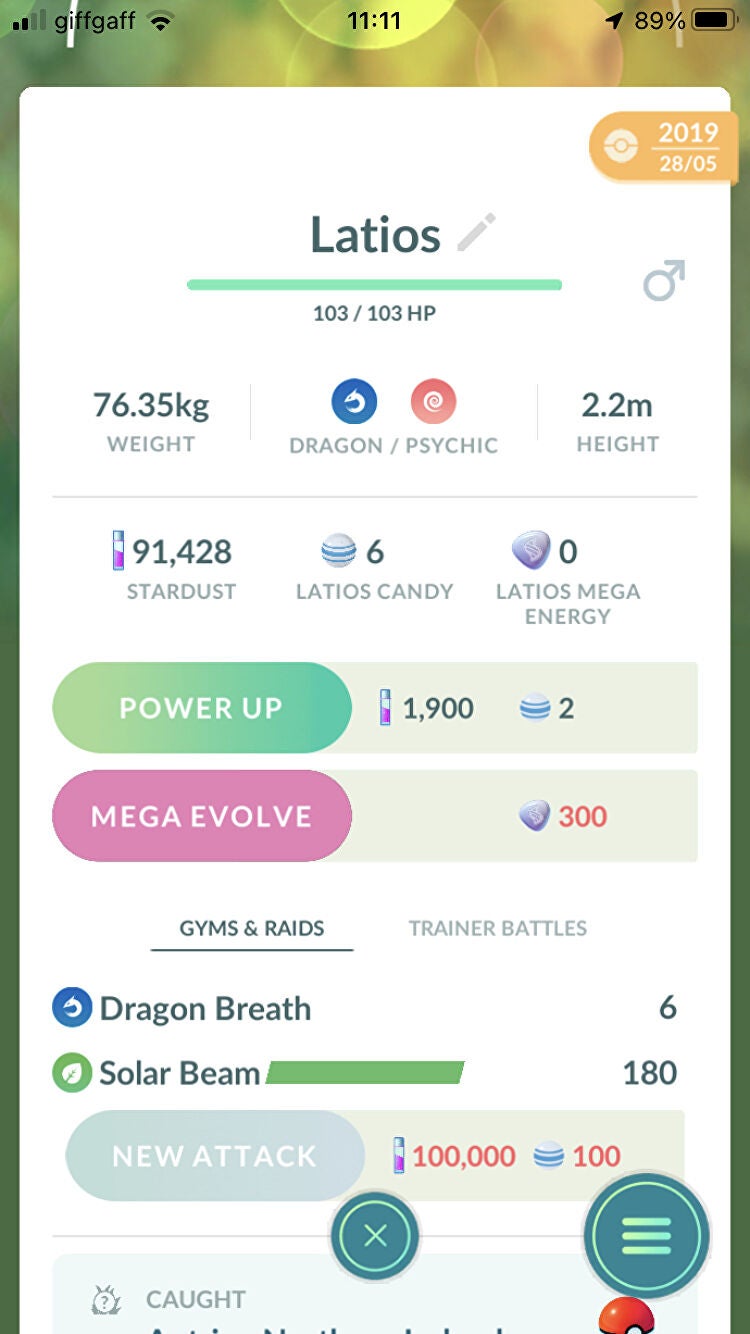This screenshot has width=750, height=1334.
Task: Close the Pokémon details screen
Action: pos(375,1237)
